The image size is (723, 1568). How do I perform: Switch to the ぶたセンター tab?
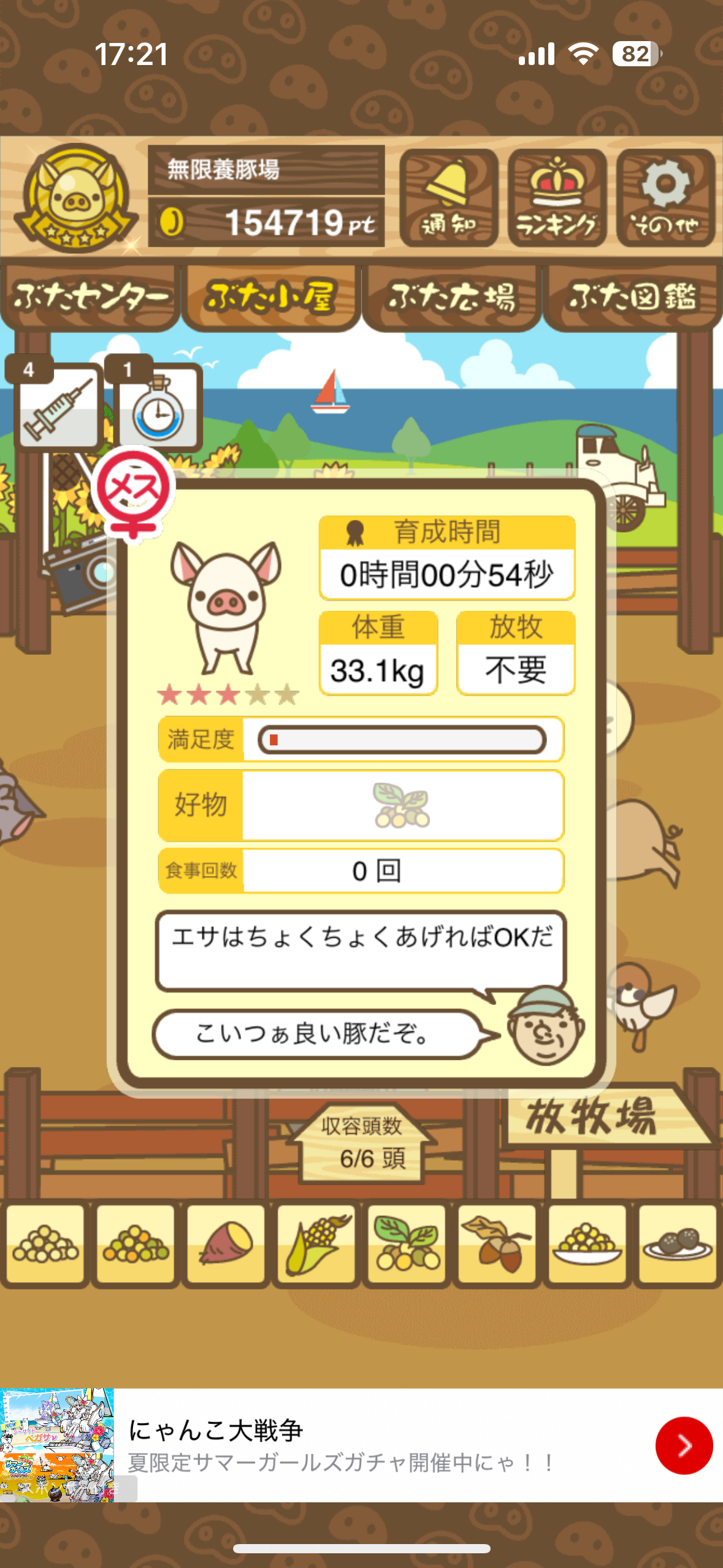[90, 298]
